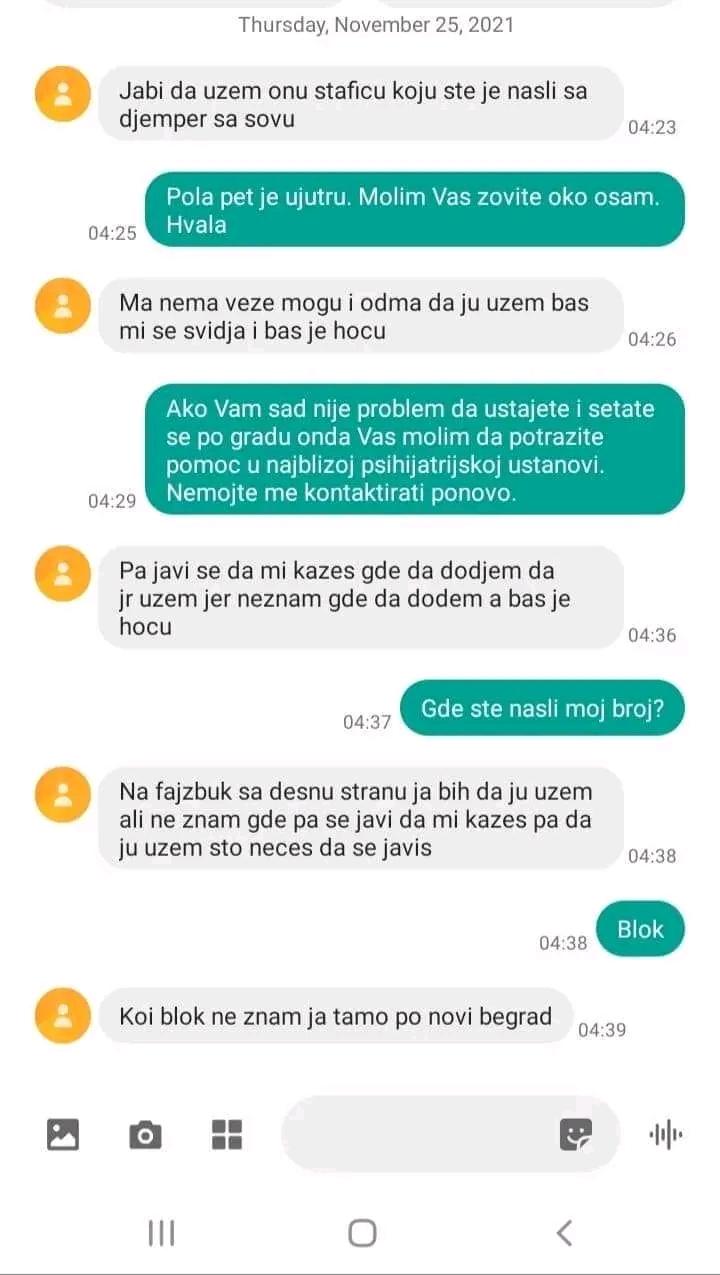Tap contact avatar beside 'Koi blok' message
Image resolution: width=720 pixels, height=1275 pixels.
tap(63, 1015)
